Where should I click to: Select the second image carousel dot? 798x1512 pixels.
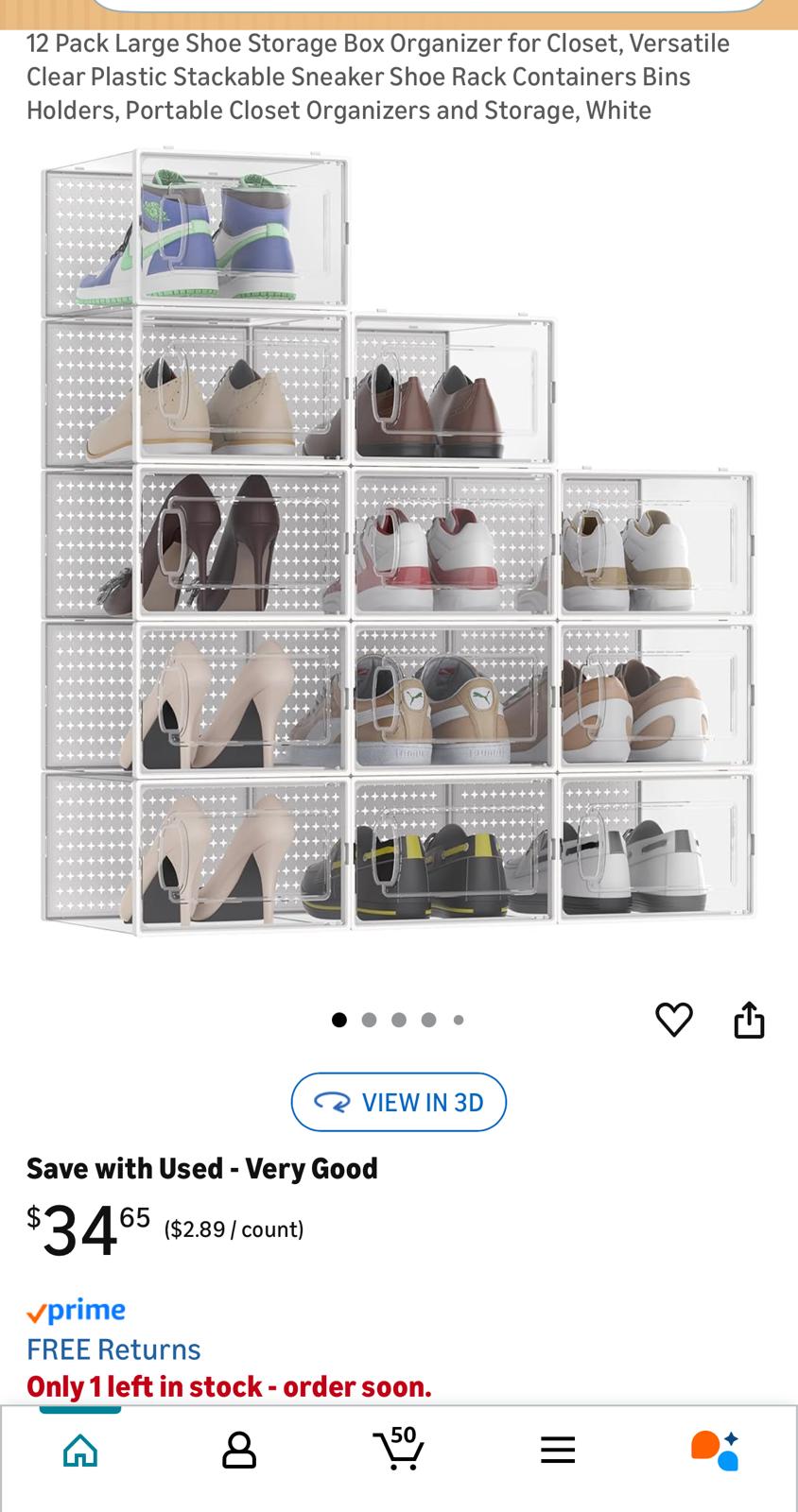point(369,1020)
